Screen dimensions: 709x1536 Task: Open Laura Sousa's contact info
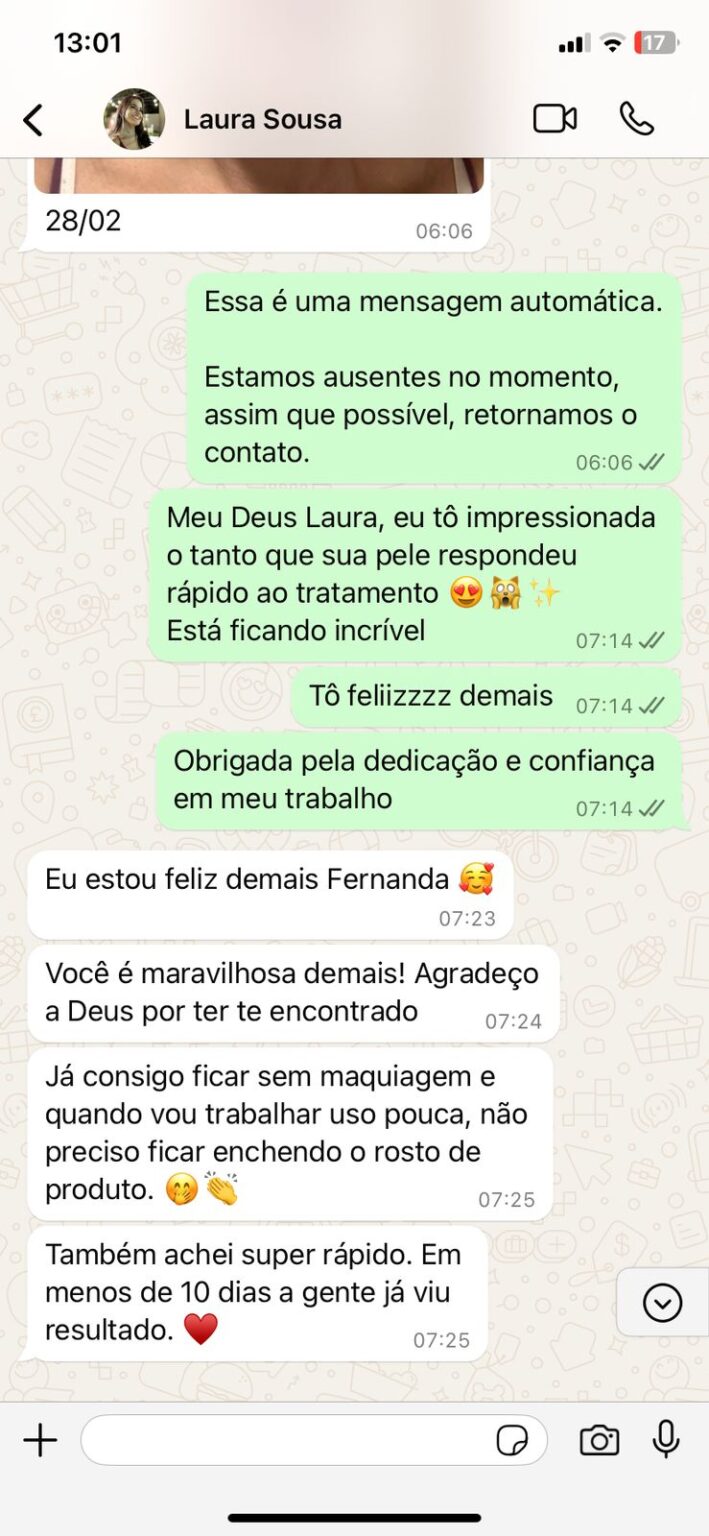point(262,120)
